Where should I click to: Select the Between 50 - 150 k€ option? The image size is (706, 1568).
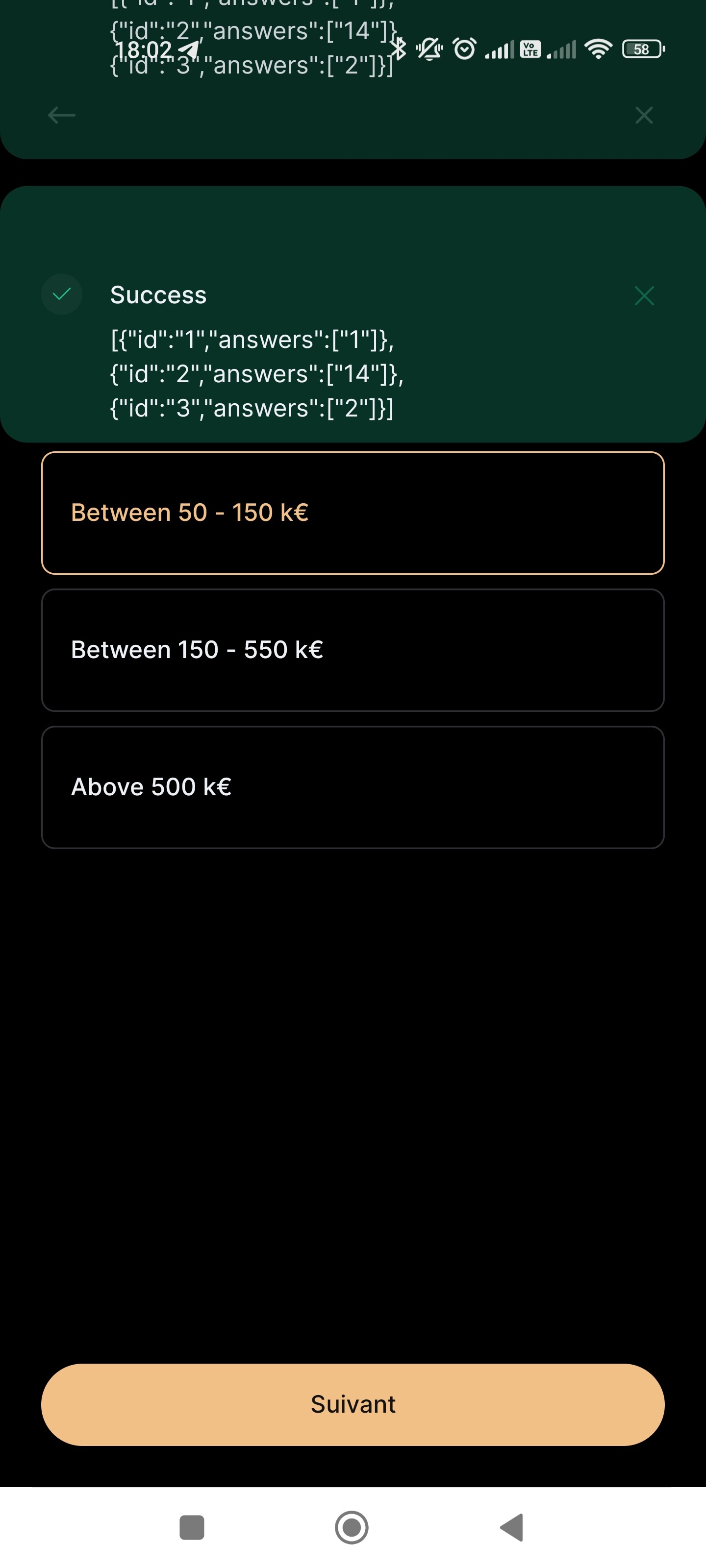click(353, 513)
